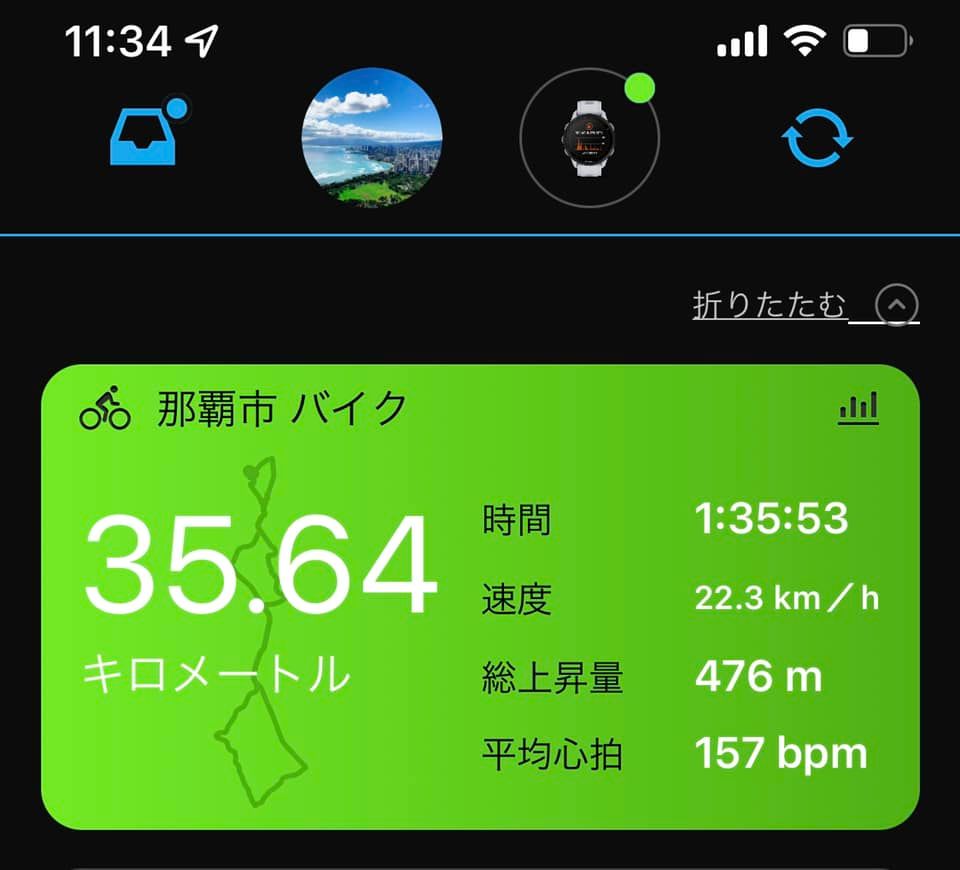
Task: Open the inbox notifications icon
Action: (142, 137)
